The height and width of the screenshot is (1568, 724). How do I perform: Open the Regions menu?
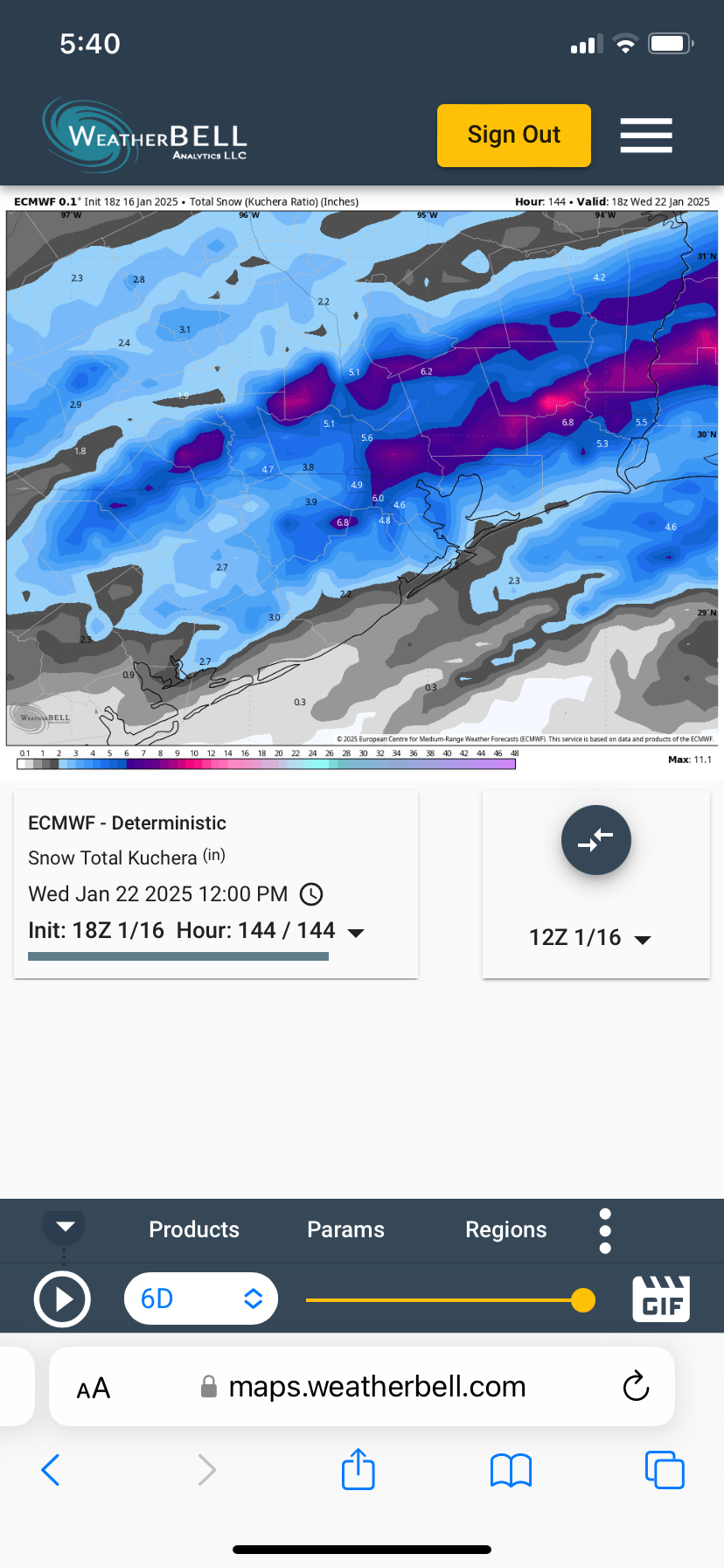click(505, 1229)
